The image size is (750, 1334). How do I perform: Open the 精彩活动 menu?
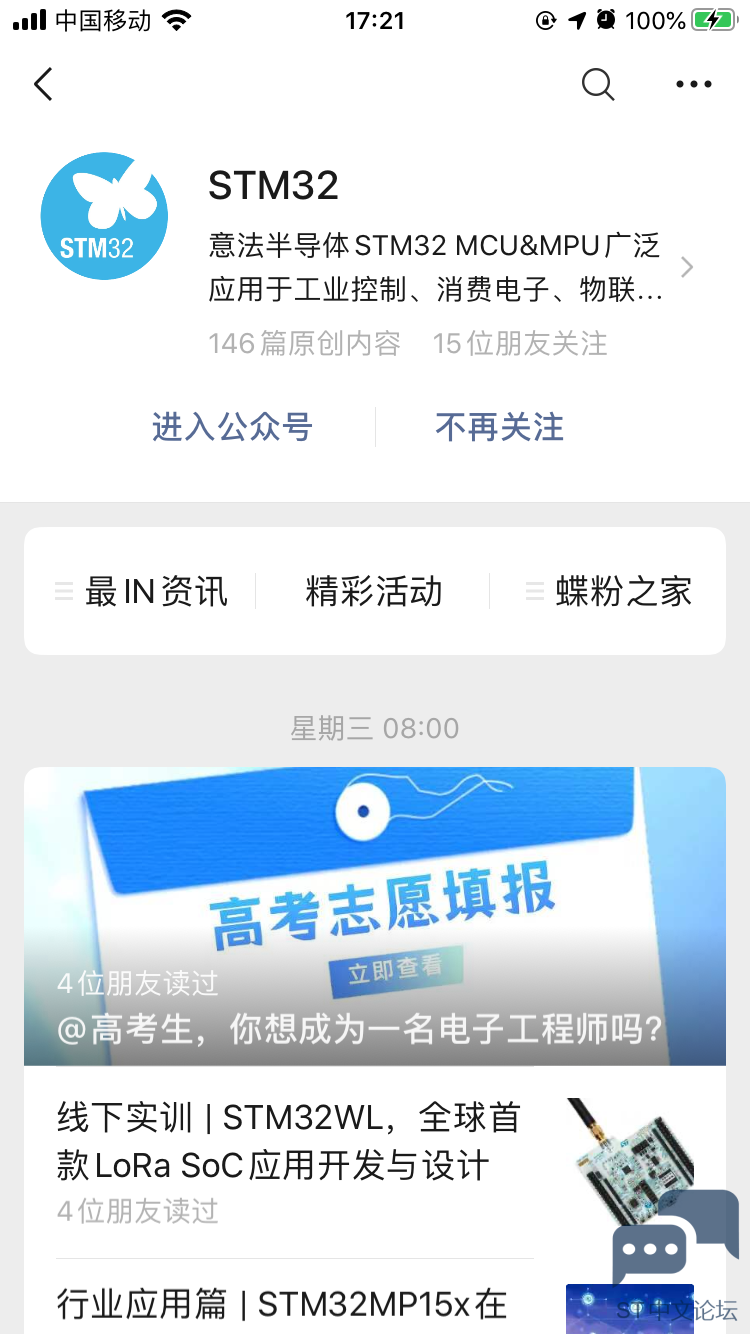(x=374, y=591)
